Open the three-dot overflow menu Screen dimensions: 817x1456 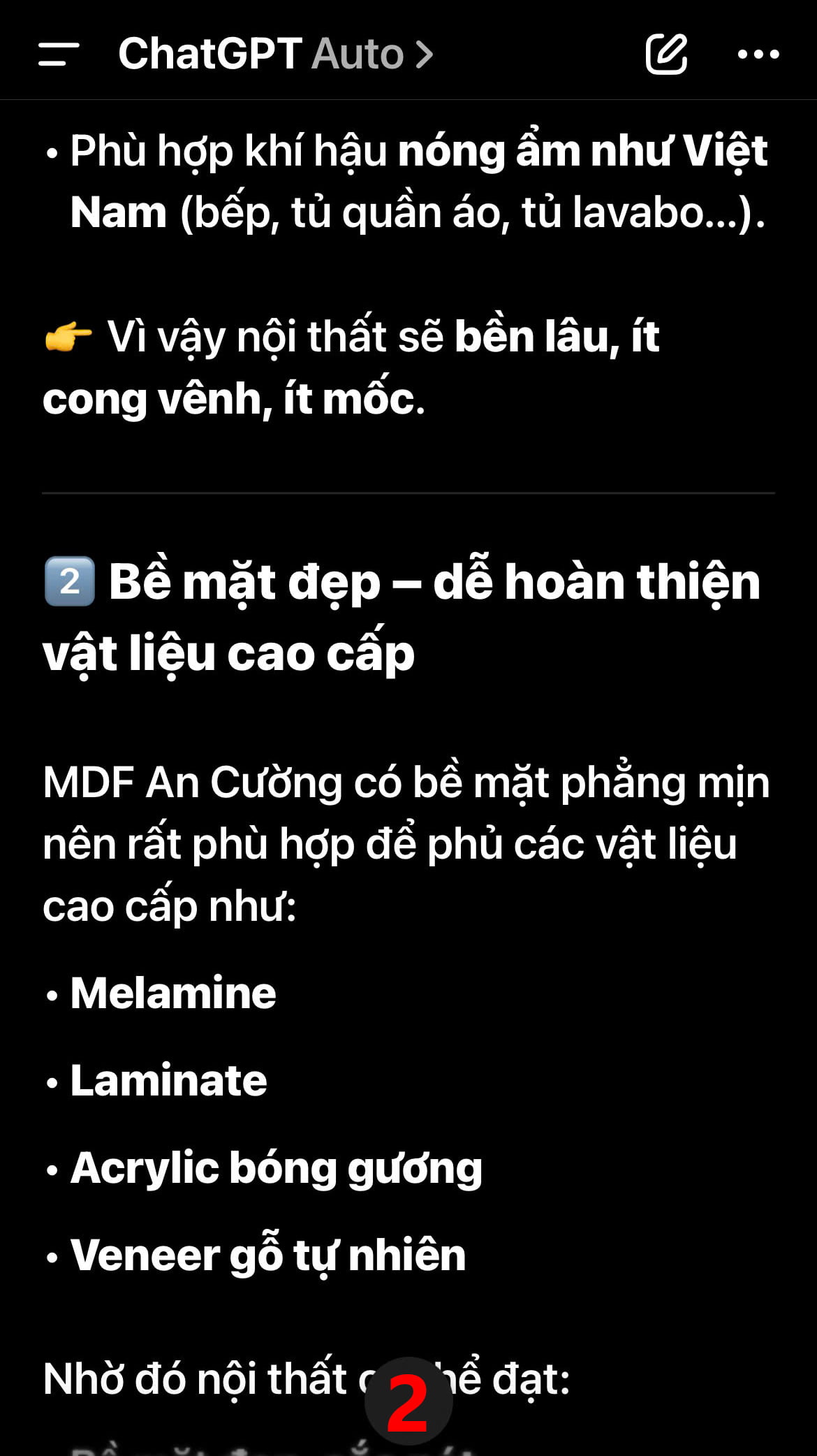coord(758,54)
